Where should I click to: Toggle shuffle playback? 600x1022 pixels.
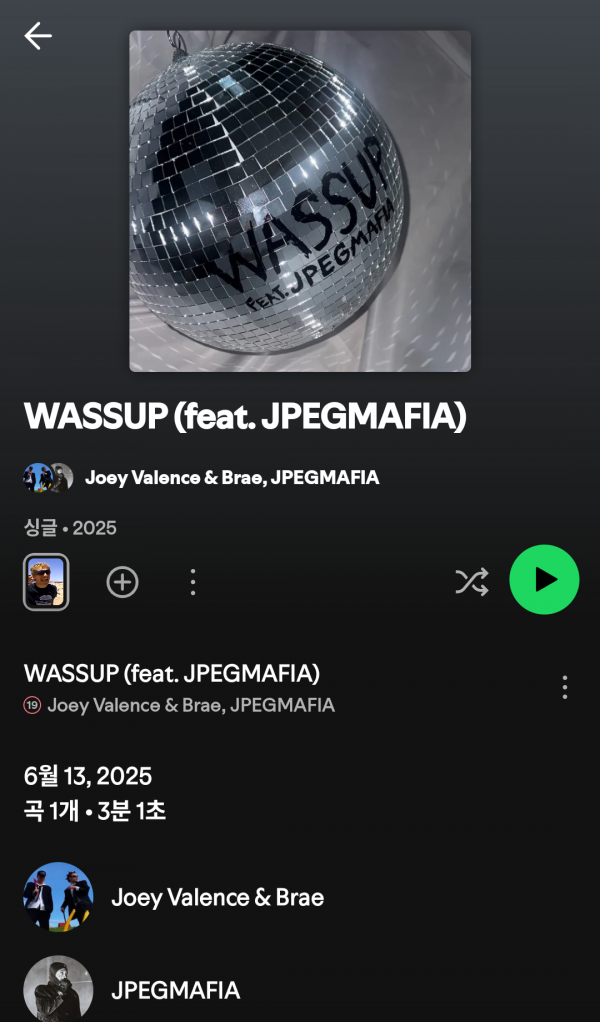pyautogui.click(x=471, y=581)
